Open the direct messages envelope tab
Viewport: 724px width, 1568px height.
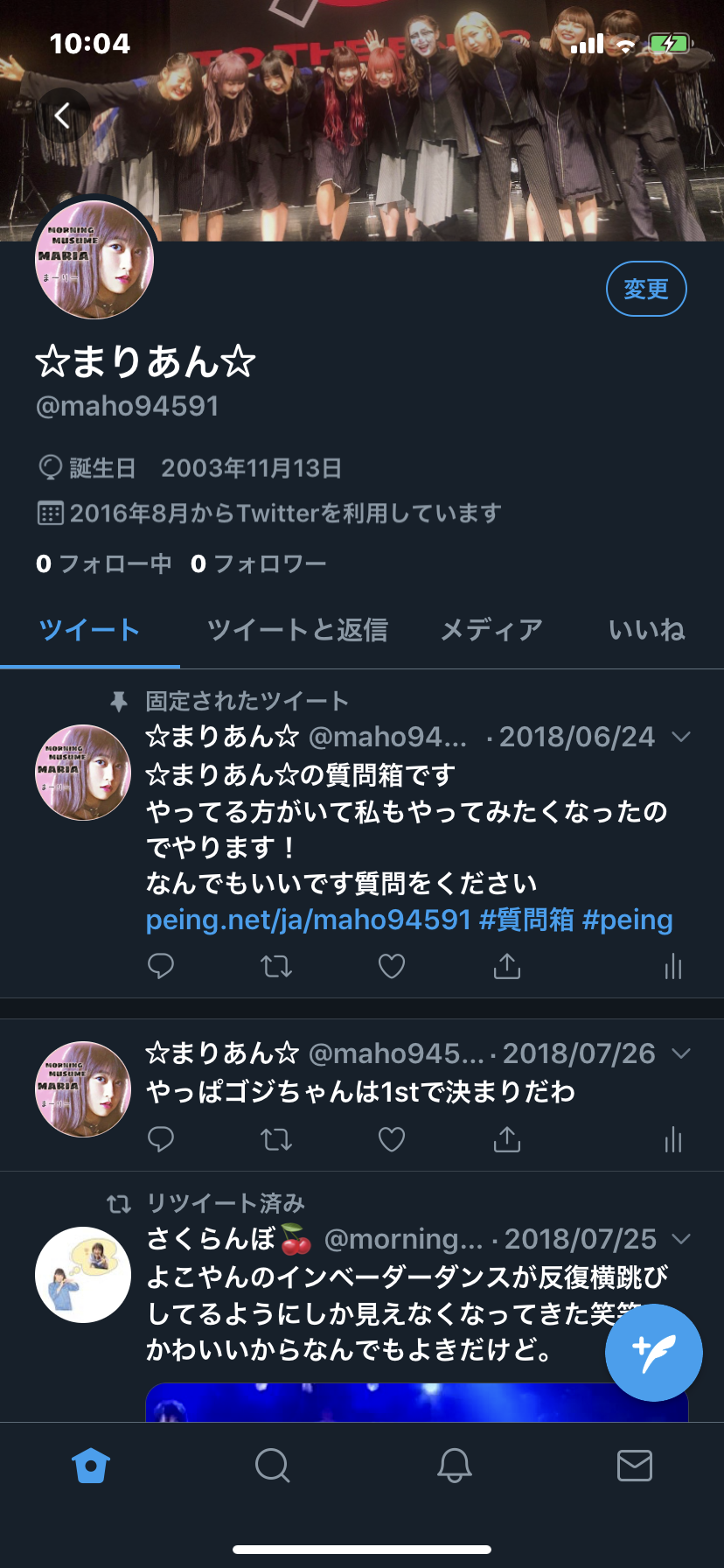[634, 1465]
